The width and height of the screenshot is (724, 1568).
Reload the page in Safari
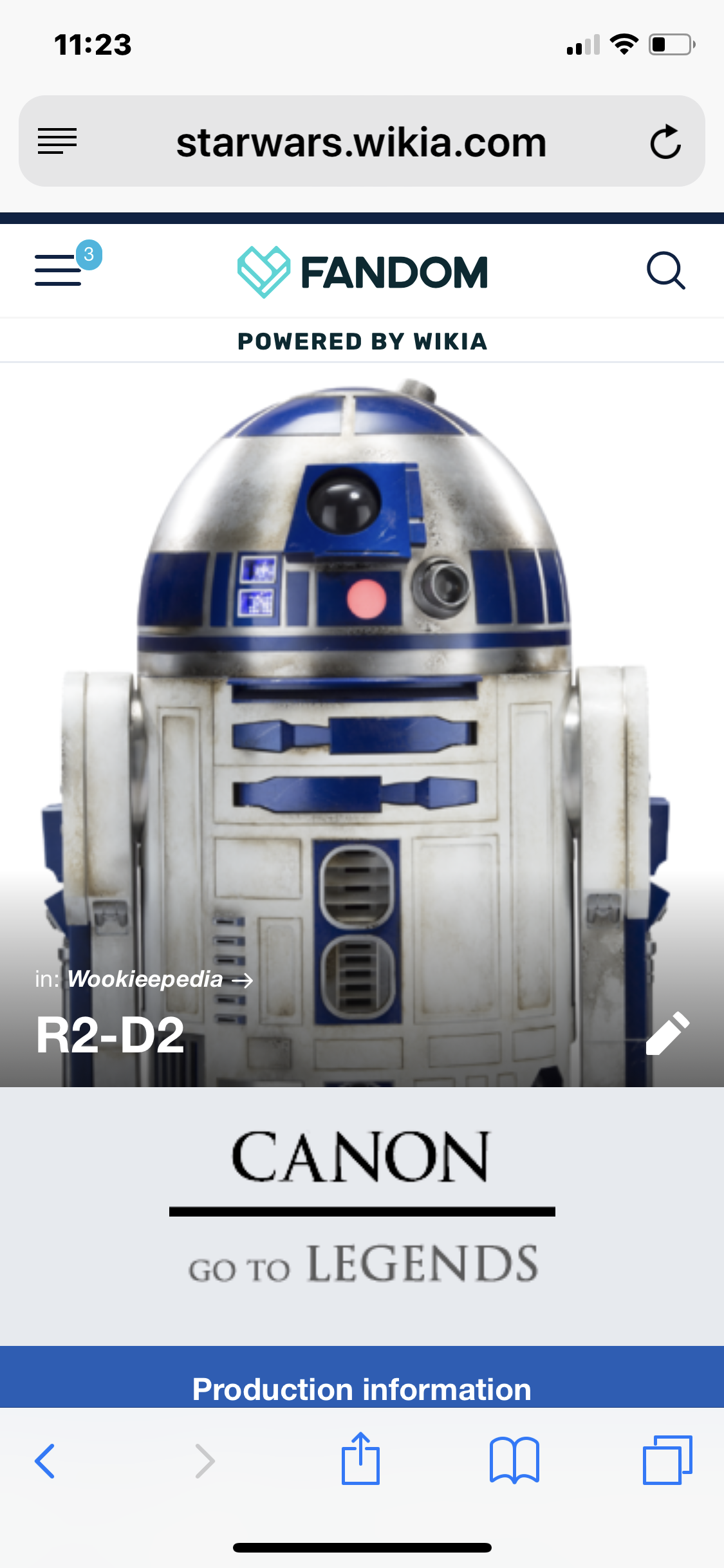click(665, 142)
